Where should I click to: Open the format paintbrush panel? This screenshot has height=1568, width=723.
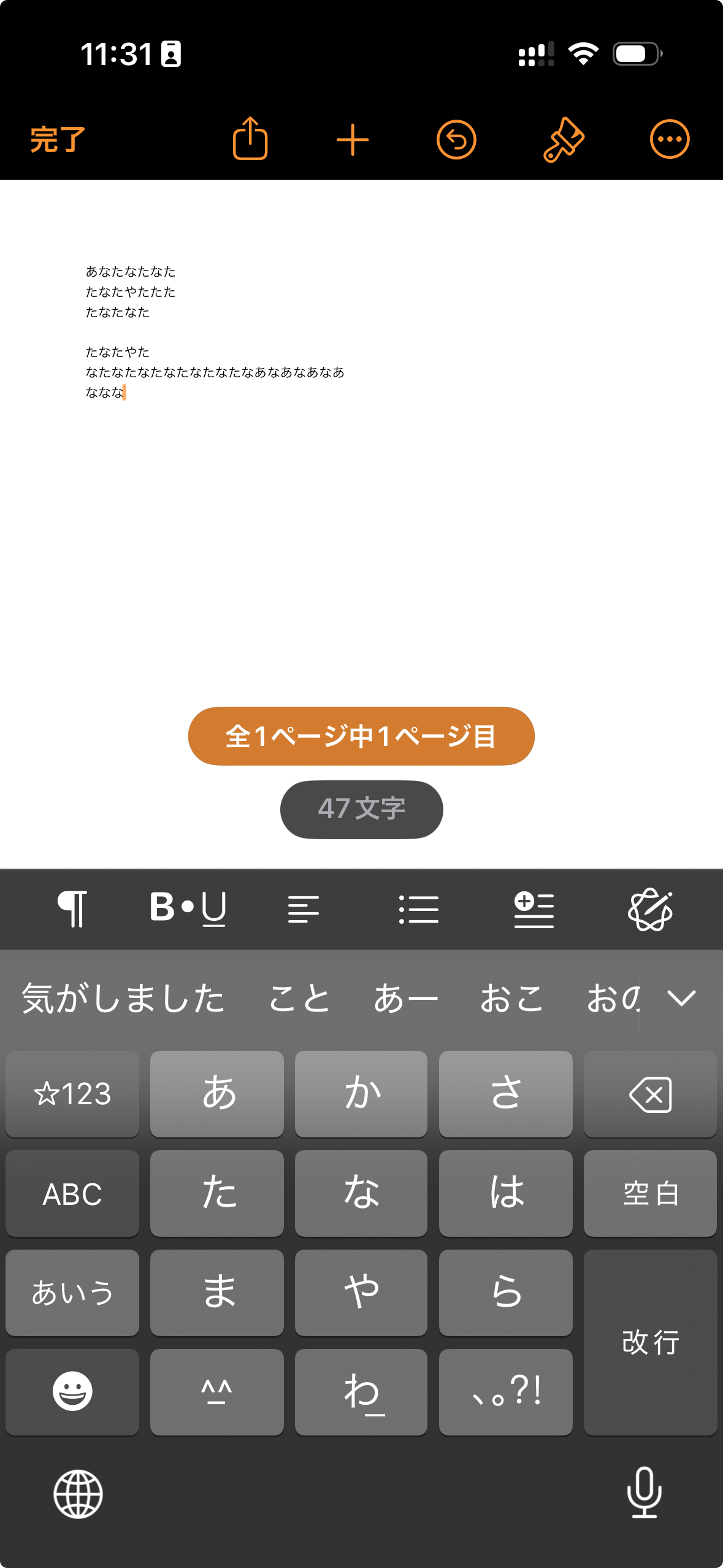pos(563,140)
